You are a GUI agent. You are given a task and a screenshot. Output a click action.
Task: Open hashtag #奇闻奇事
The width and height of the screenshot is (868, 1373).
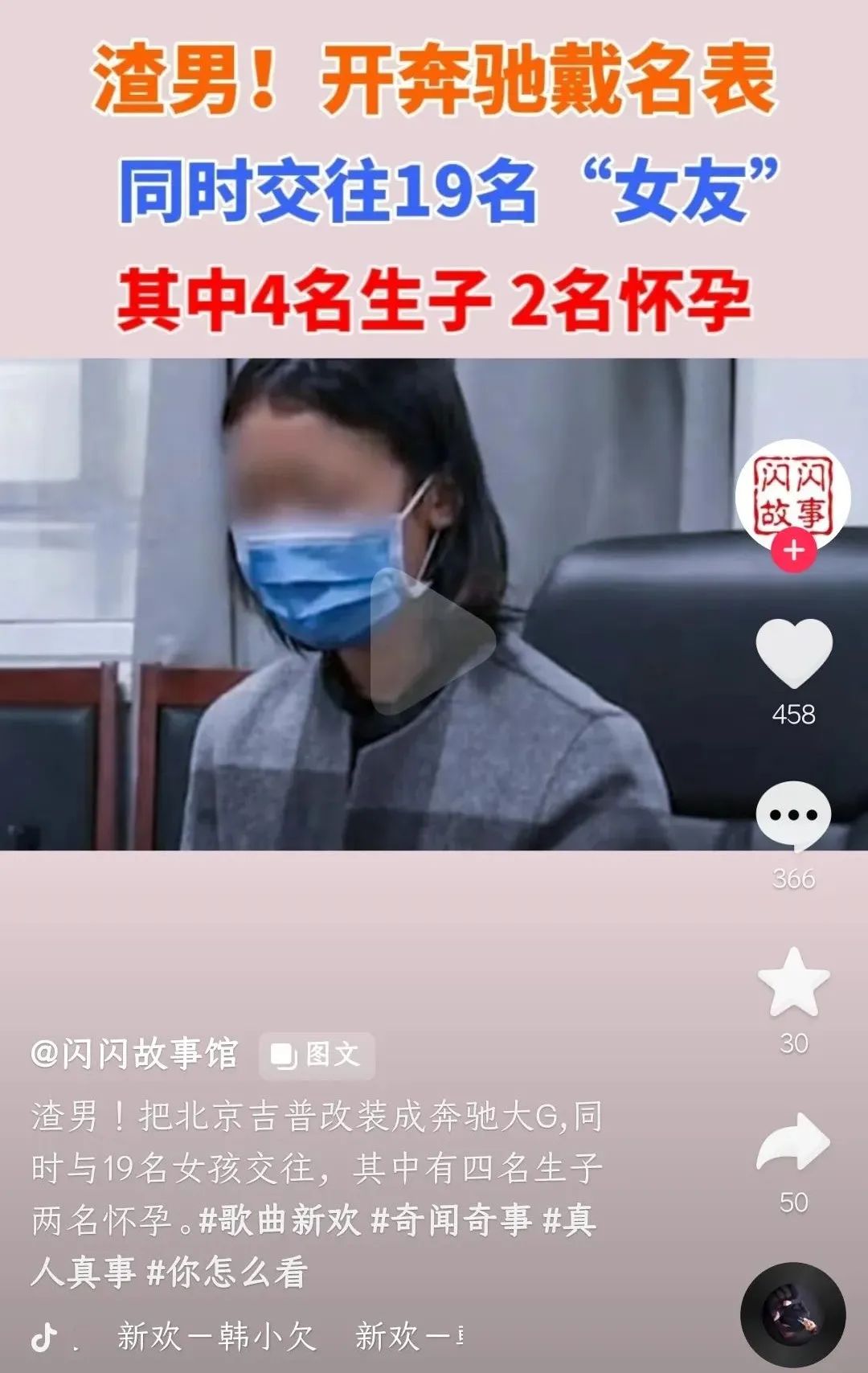(x=451, y=1220)
